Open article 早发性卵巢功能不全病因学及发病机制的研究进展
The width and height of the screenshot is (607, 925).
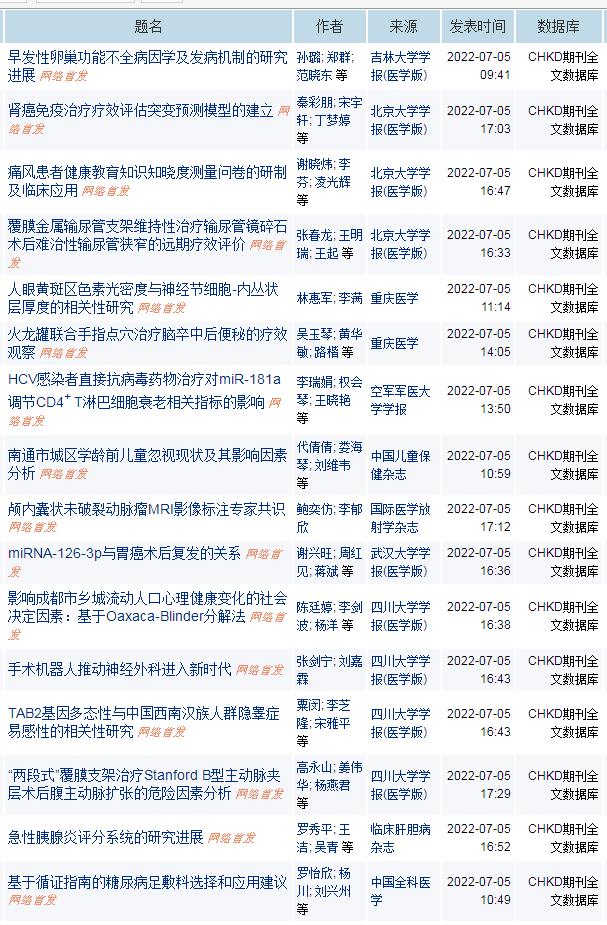point(146,56)
